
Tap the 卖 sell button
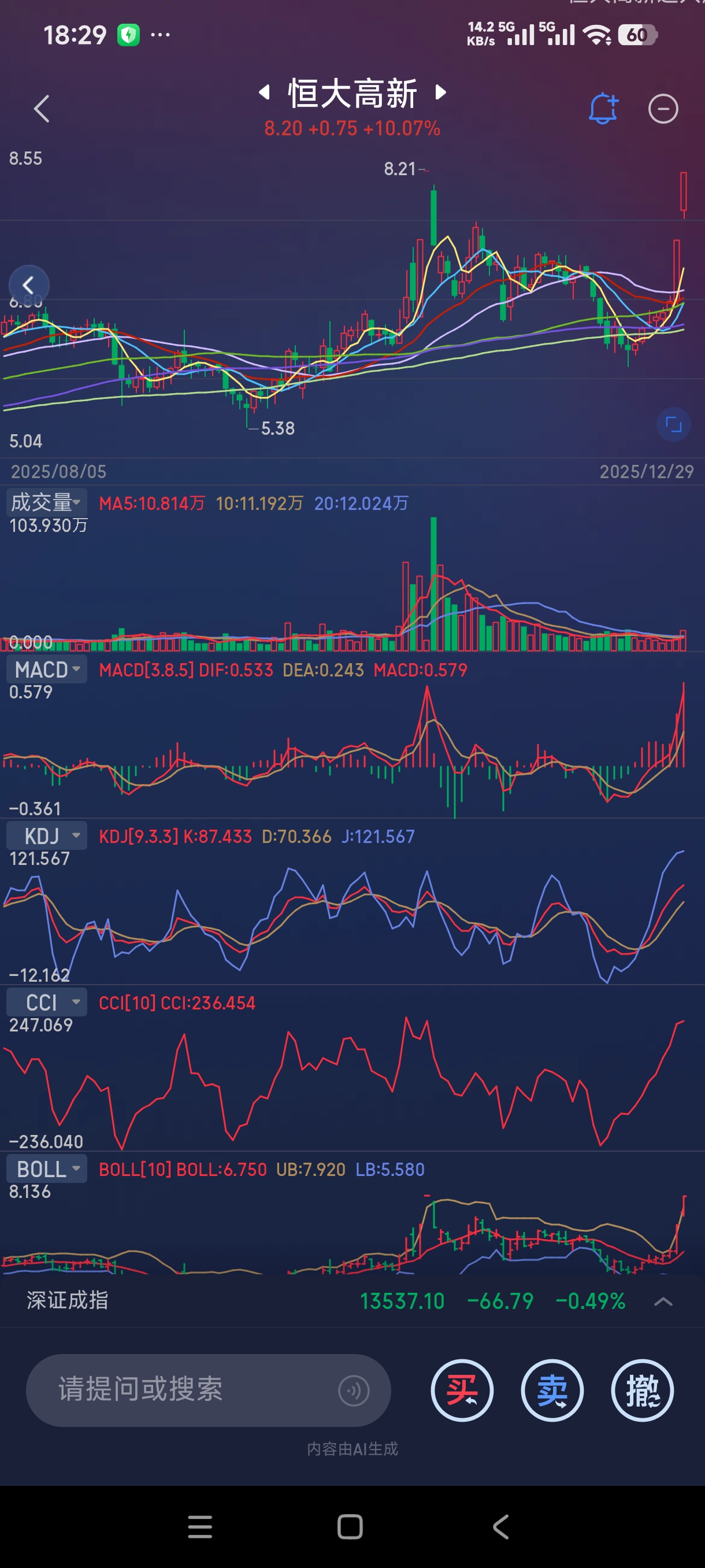552,1391
